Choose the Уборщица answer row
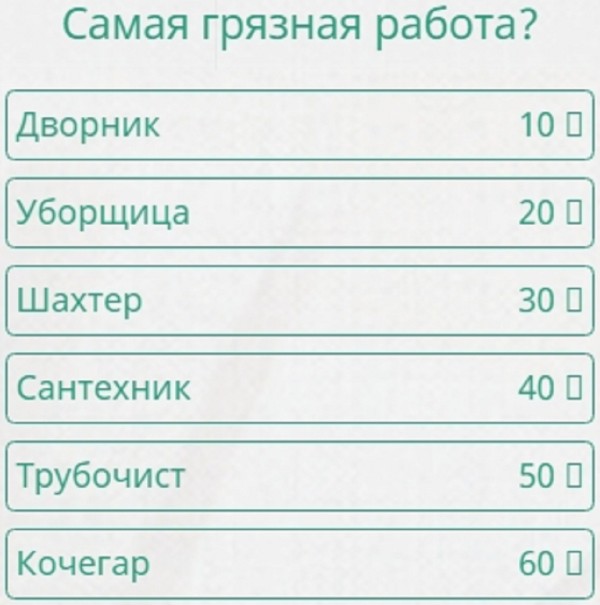The height and width of the screenshot is (605, 600). click(299, 213)
